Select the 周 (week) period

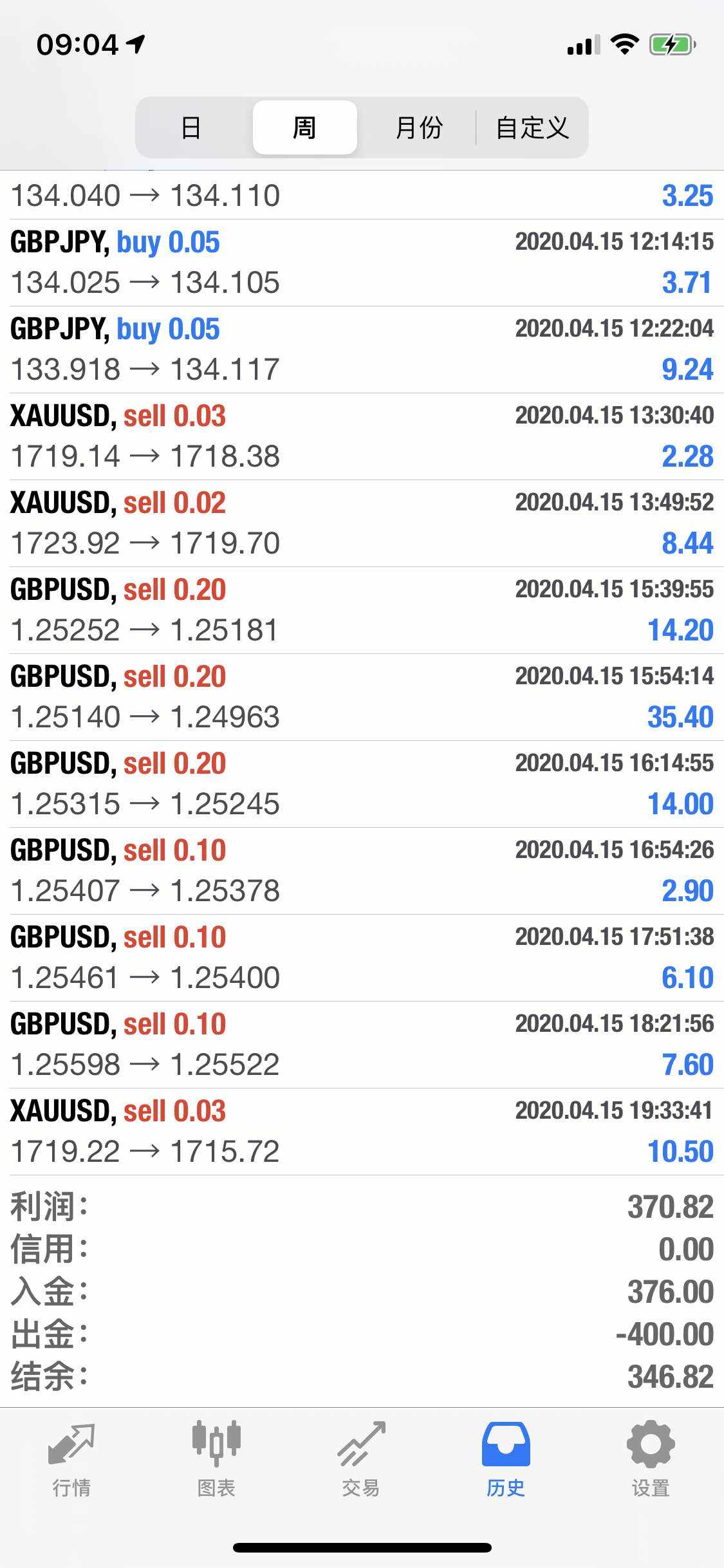(304, 127)
